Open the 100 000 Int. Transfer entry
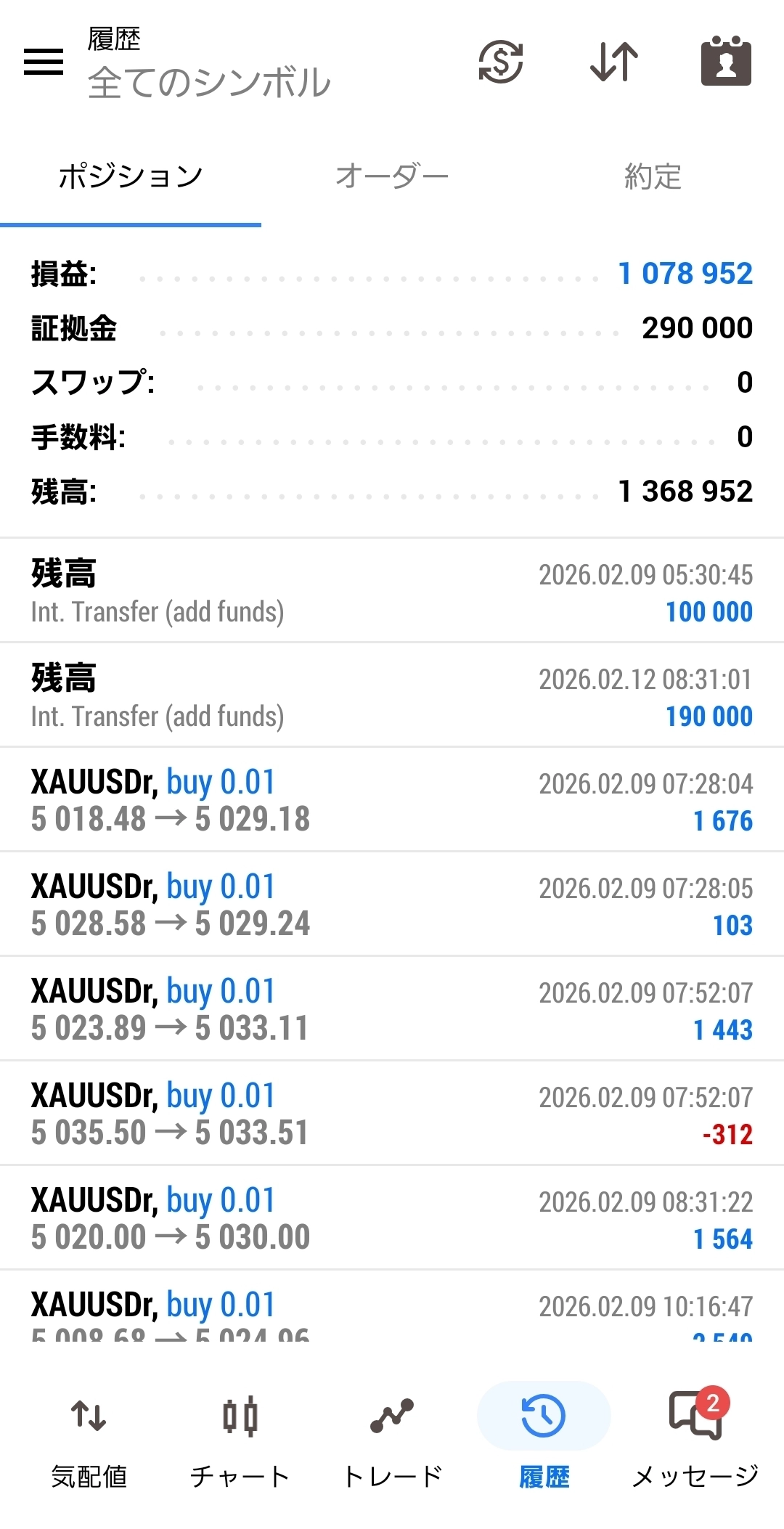 392,592
